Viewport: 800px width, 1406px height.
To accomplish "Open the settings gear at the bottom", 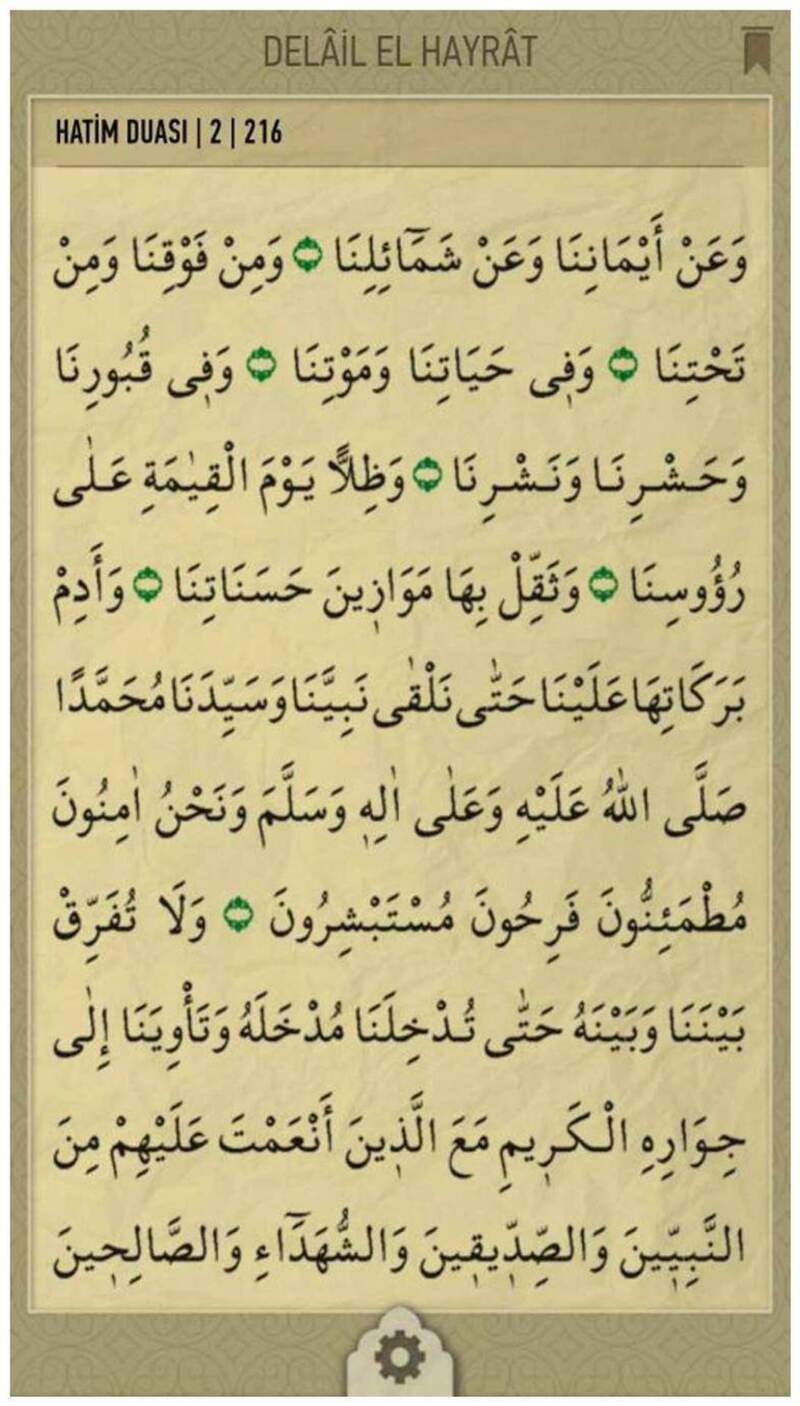I will click(400, 1359).
